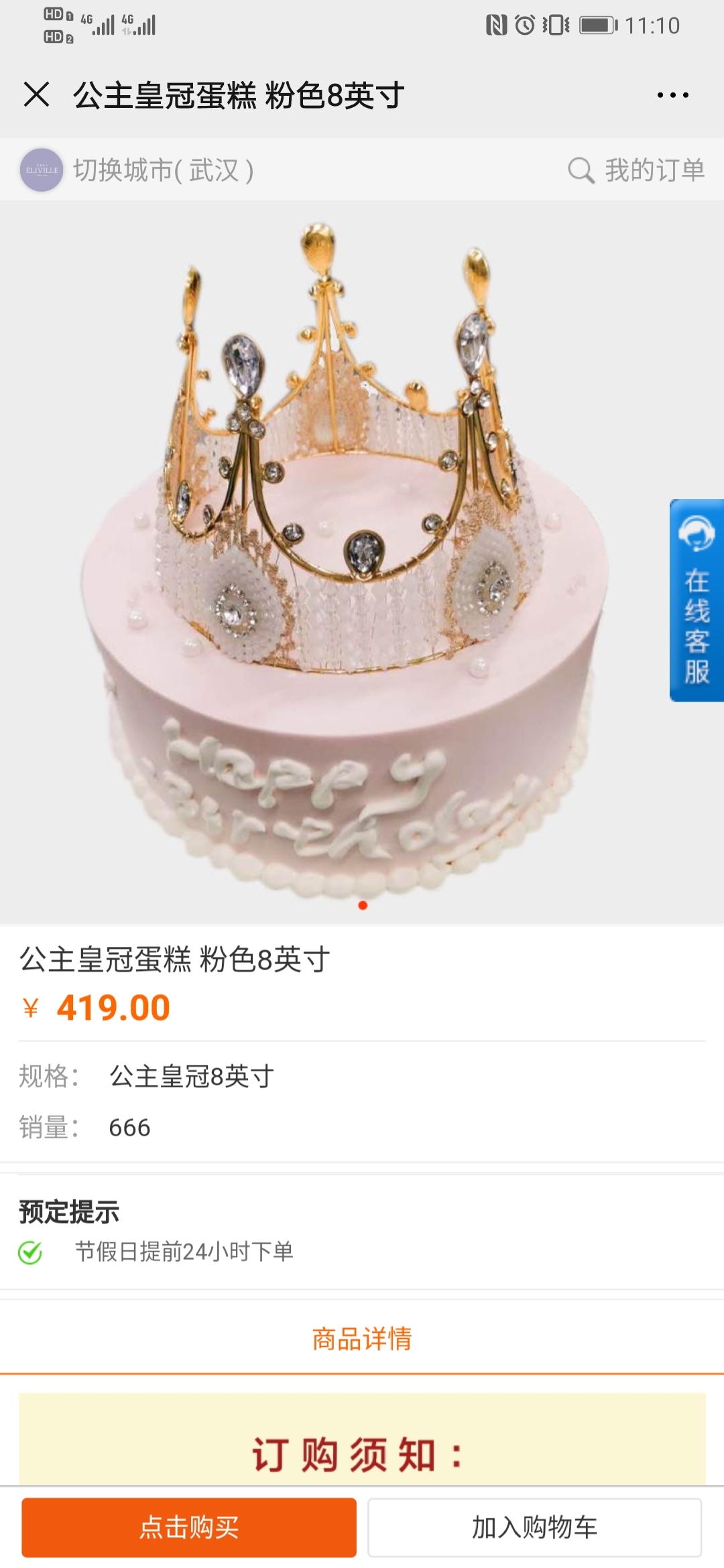This screenshot has width=724, height=1568.
Task: Contact 在线客服 online support
Action: pyautogui.click(x=697, y=600)
